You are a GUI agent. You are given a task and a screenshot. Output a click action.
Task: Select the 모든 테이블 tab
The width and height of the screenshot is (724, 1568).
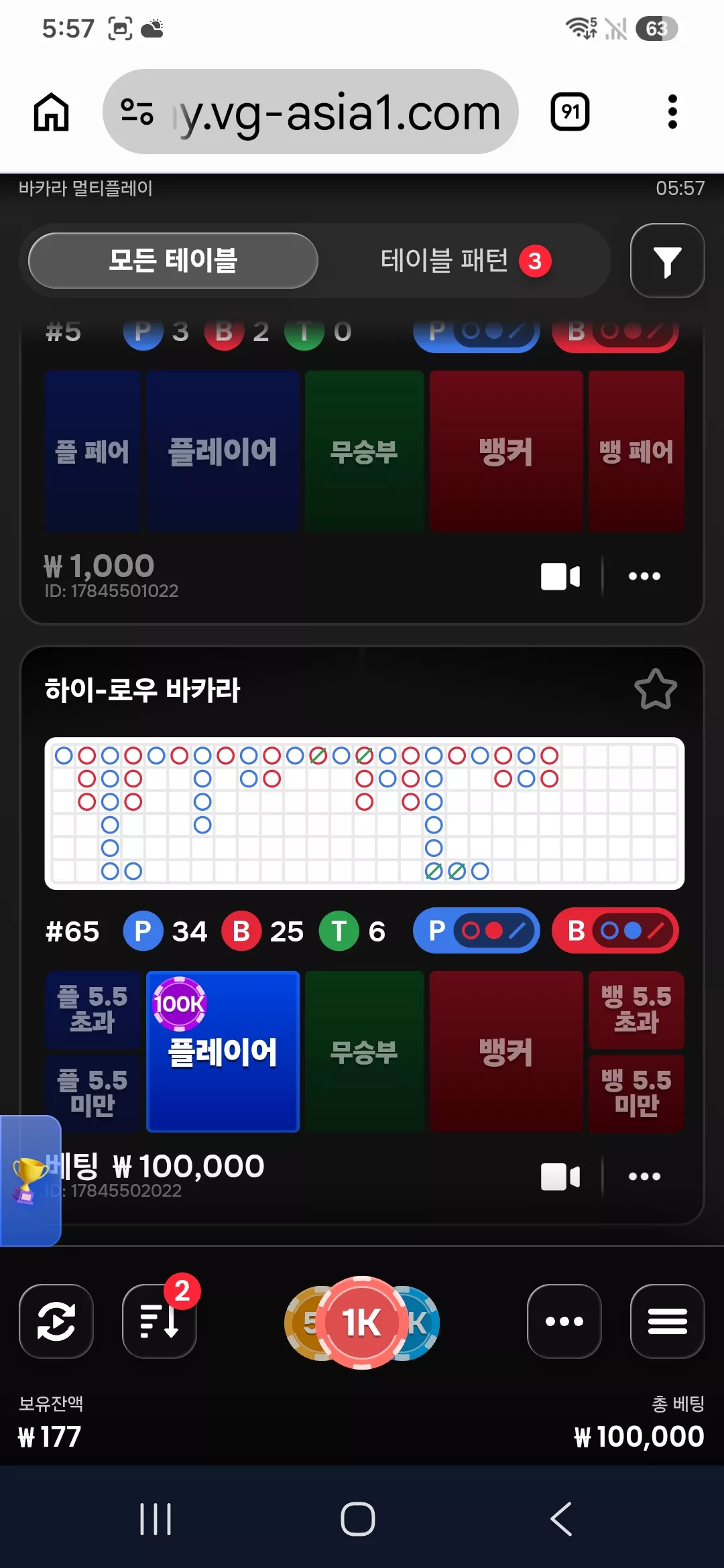pyautogui.click(x=173, y=261)
